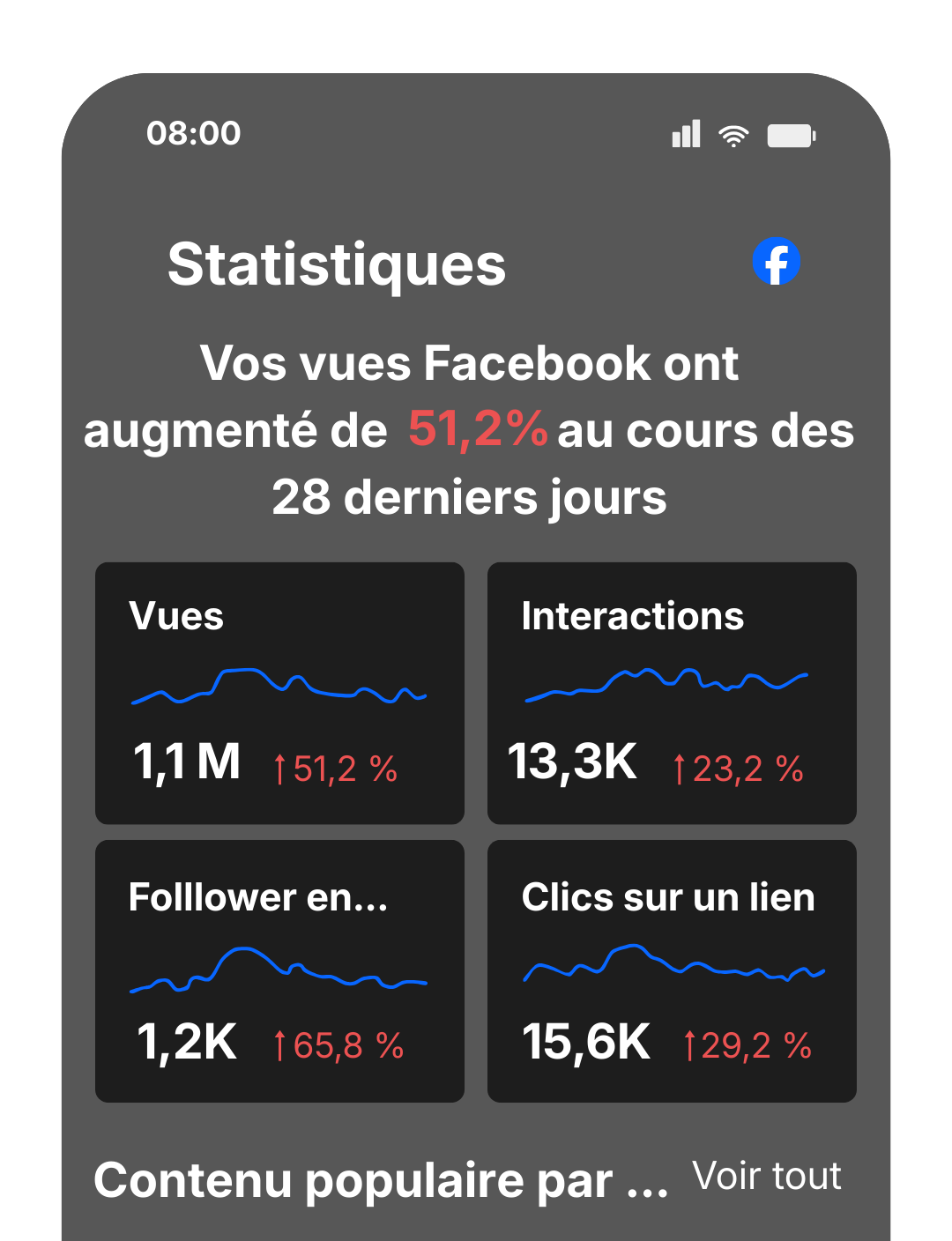Open the Facebook profile icon
Image resolution: width=952 pixels, height=1241 pixels.
coord(777,260)
